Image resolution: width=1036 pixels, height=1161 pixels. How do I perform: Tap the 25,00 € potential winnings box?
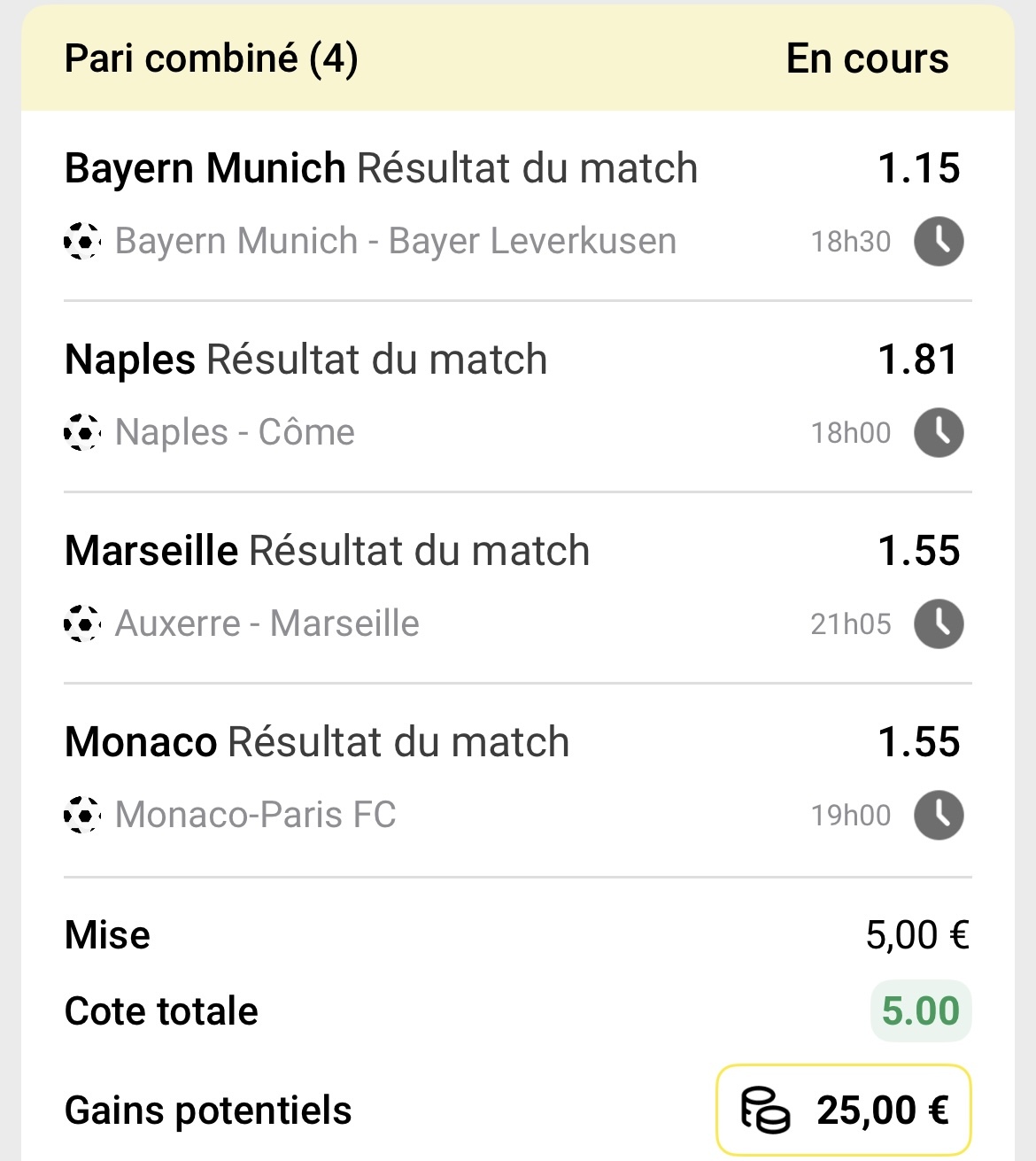(x=843, y=1110)
